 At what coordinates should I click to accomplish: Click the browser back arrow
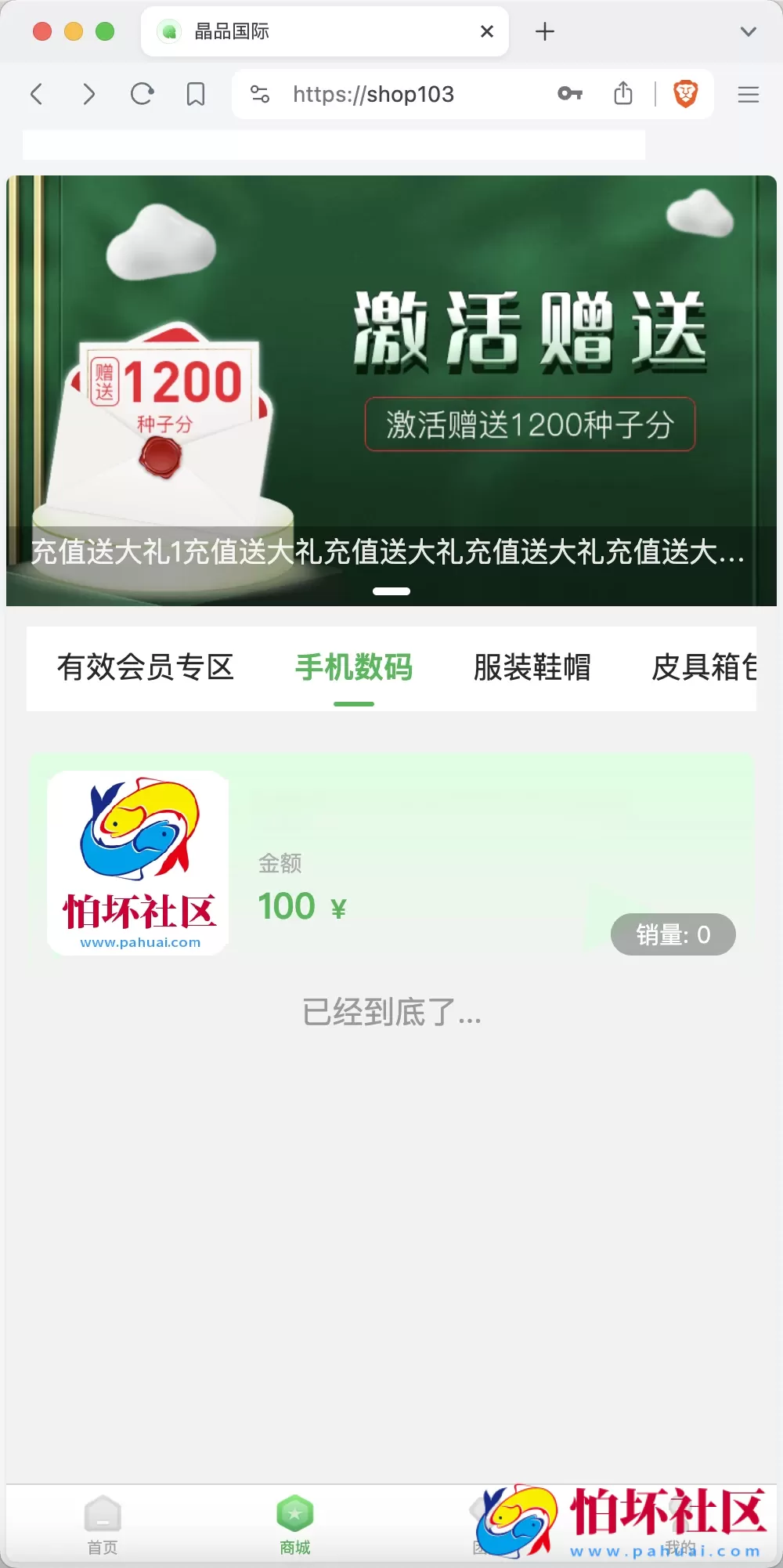coord(37,94)
